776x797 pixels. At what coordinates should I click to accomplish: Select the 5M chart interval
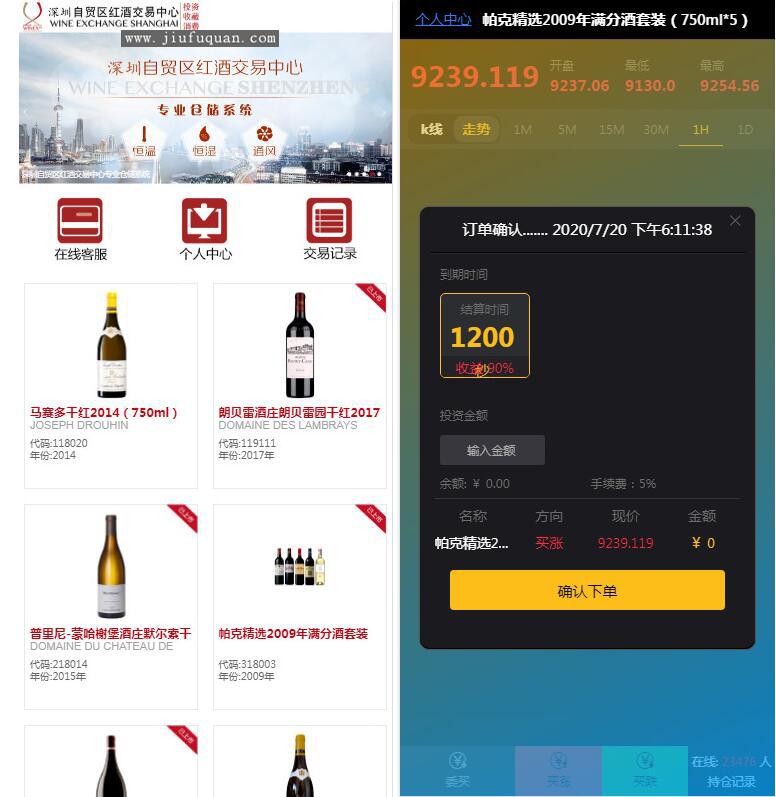[567, 129]
